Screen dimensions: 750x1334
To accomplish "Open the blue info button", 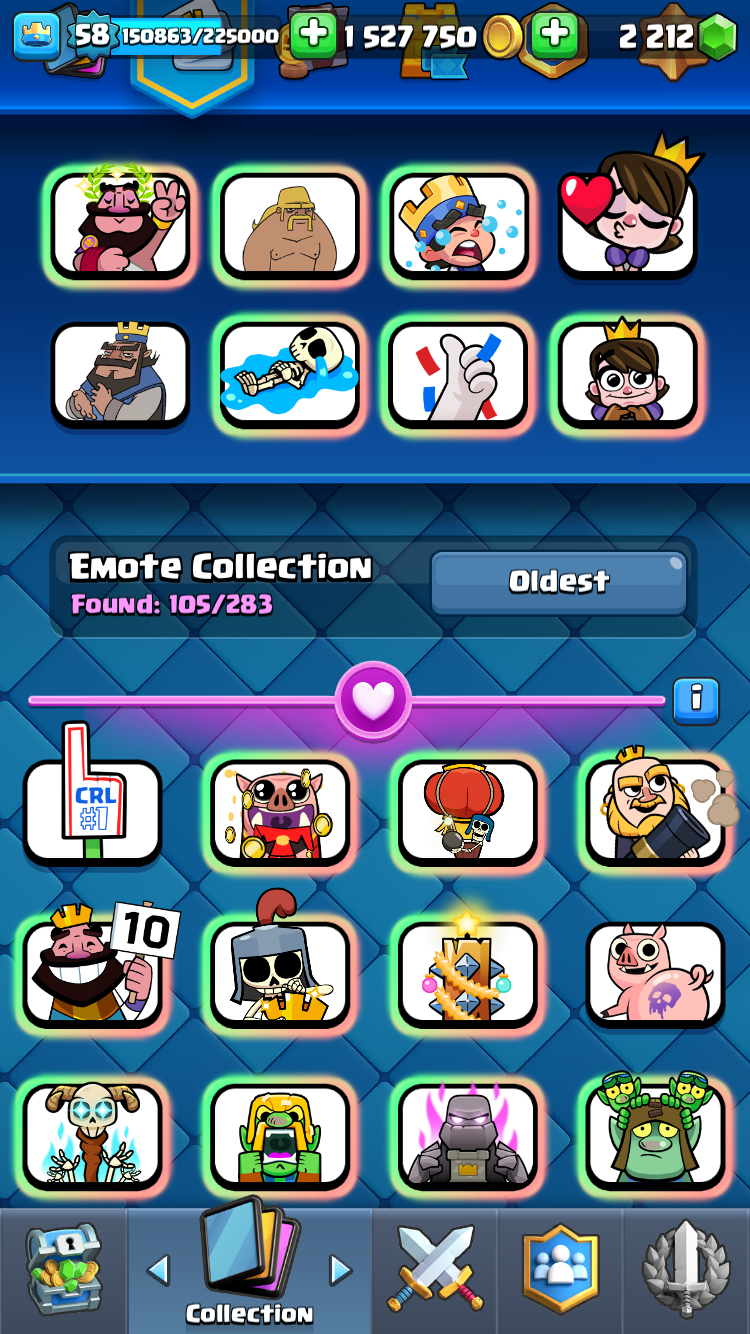I will point(696,700).
